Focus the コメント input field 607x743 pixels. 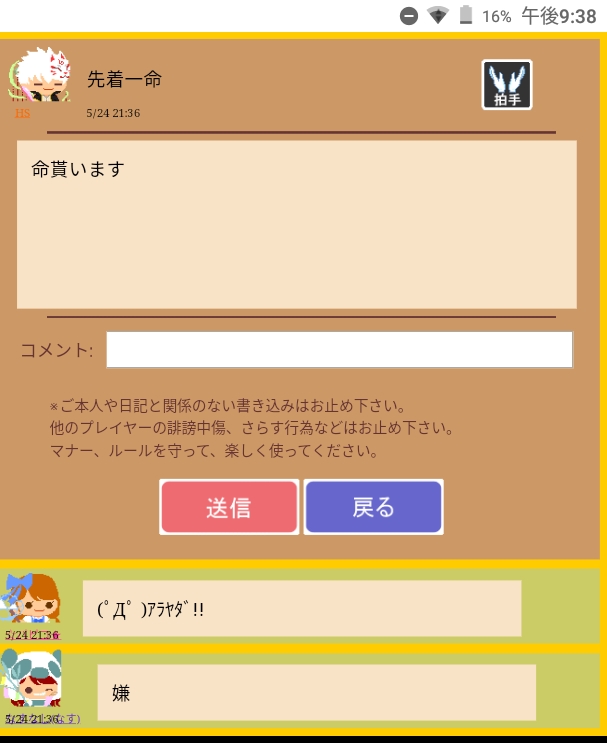point(339,350)
